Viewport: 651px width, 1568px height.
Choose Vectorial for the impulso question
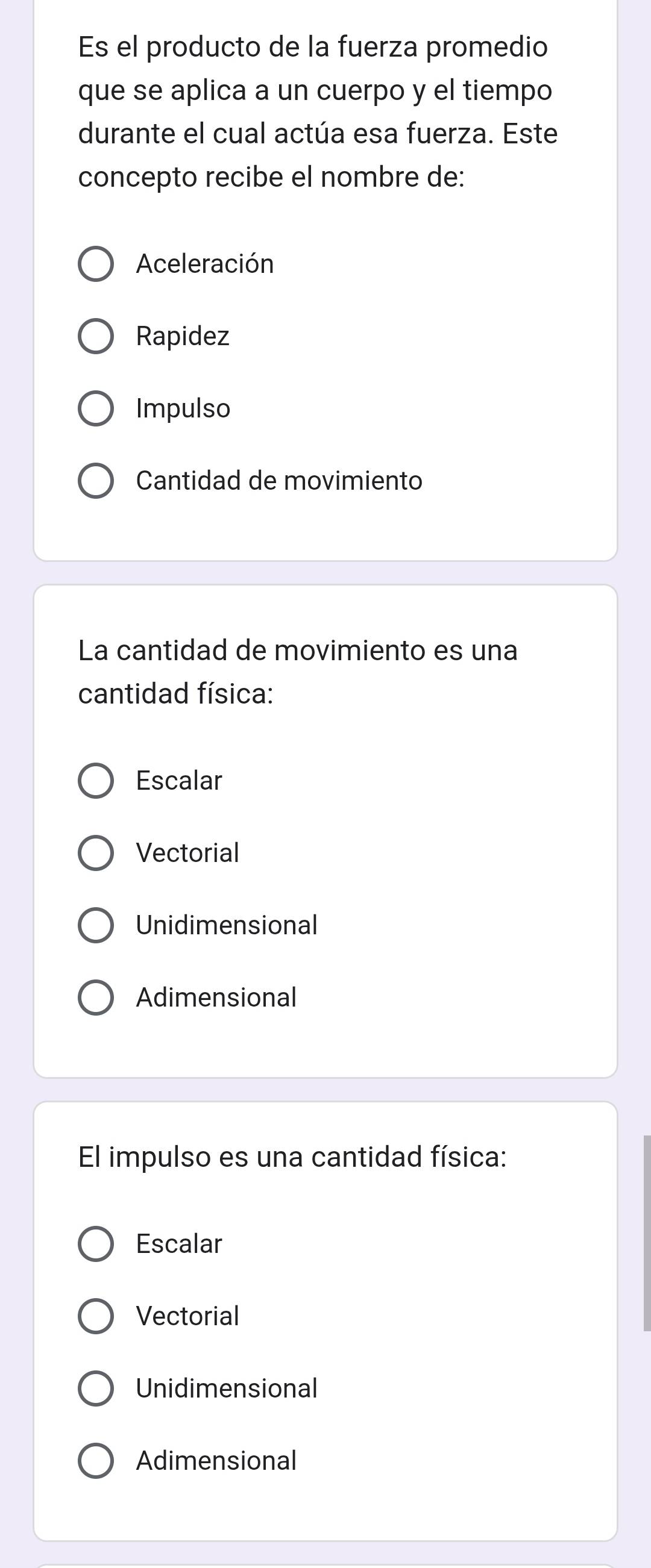coord(96,1316)
